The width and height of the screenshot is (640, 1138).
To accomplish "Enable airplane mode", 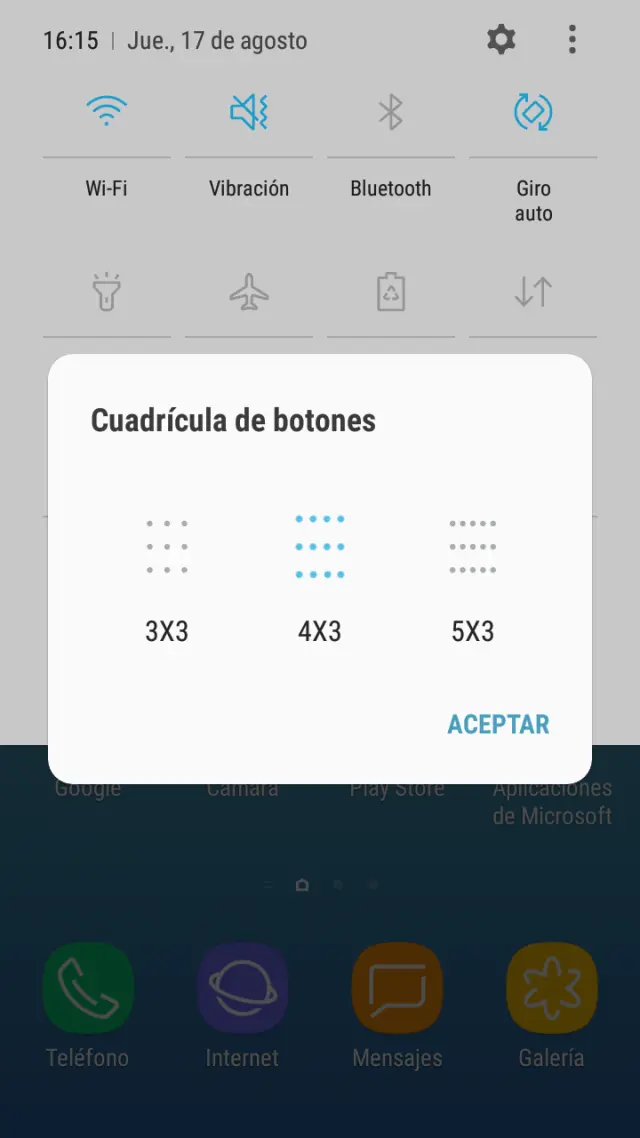I will pos(248,292).
